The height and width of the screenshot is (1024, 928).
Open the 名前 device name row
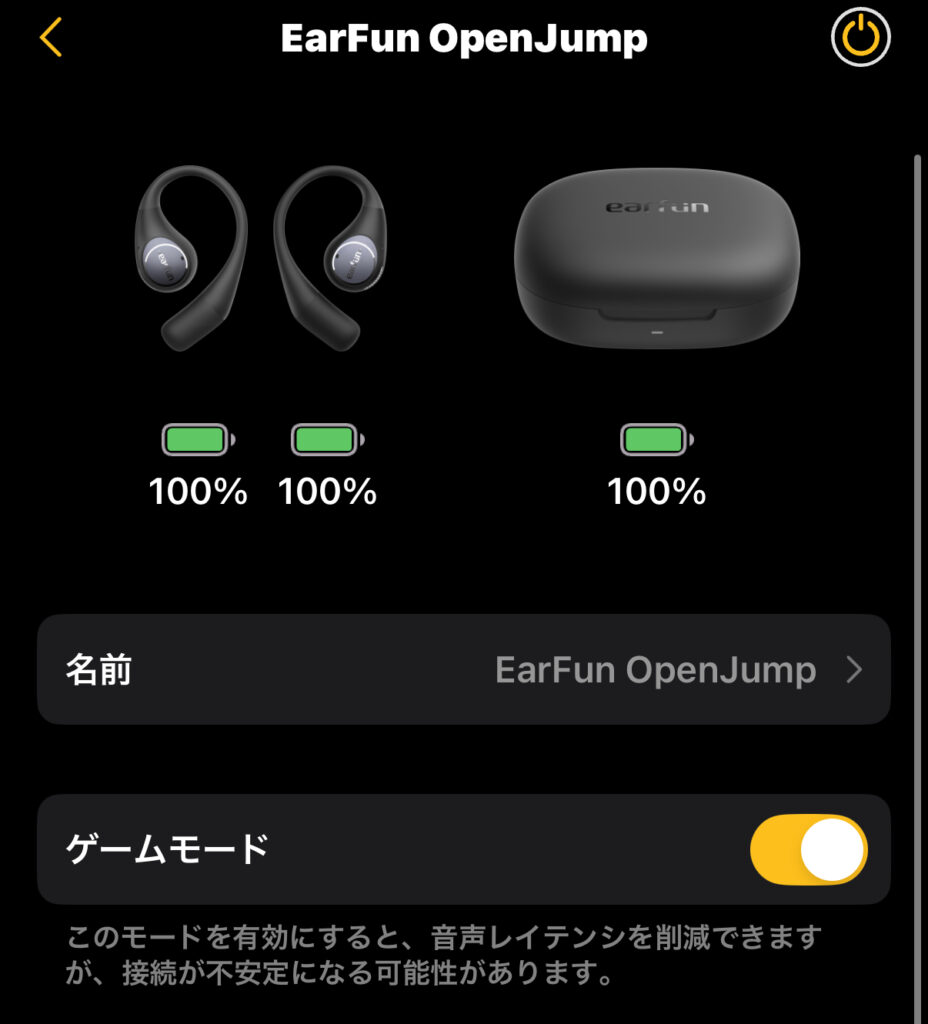pyautogui.click(x=463, y=670)
